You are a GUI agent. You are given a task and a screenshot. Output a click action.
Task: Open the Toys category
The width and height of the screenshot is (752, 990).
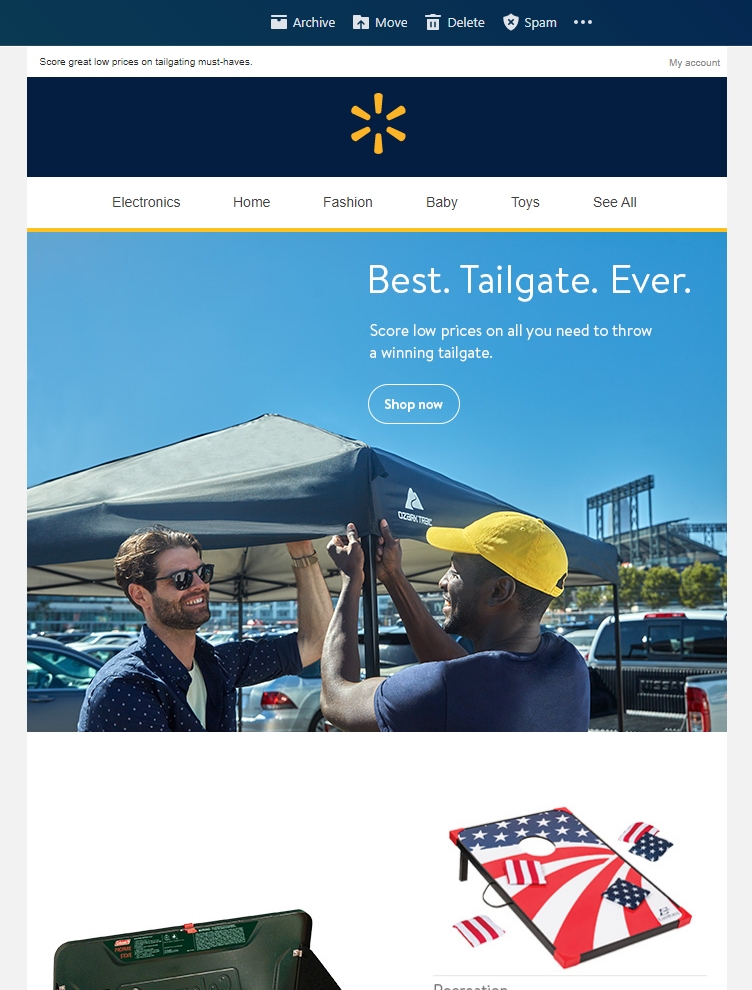pyautogui.click(x=525, y=202)
